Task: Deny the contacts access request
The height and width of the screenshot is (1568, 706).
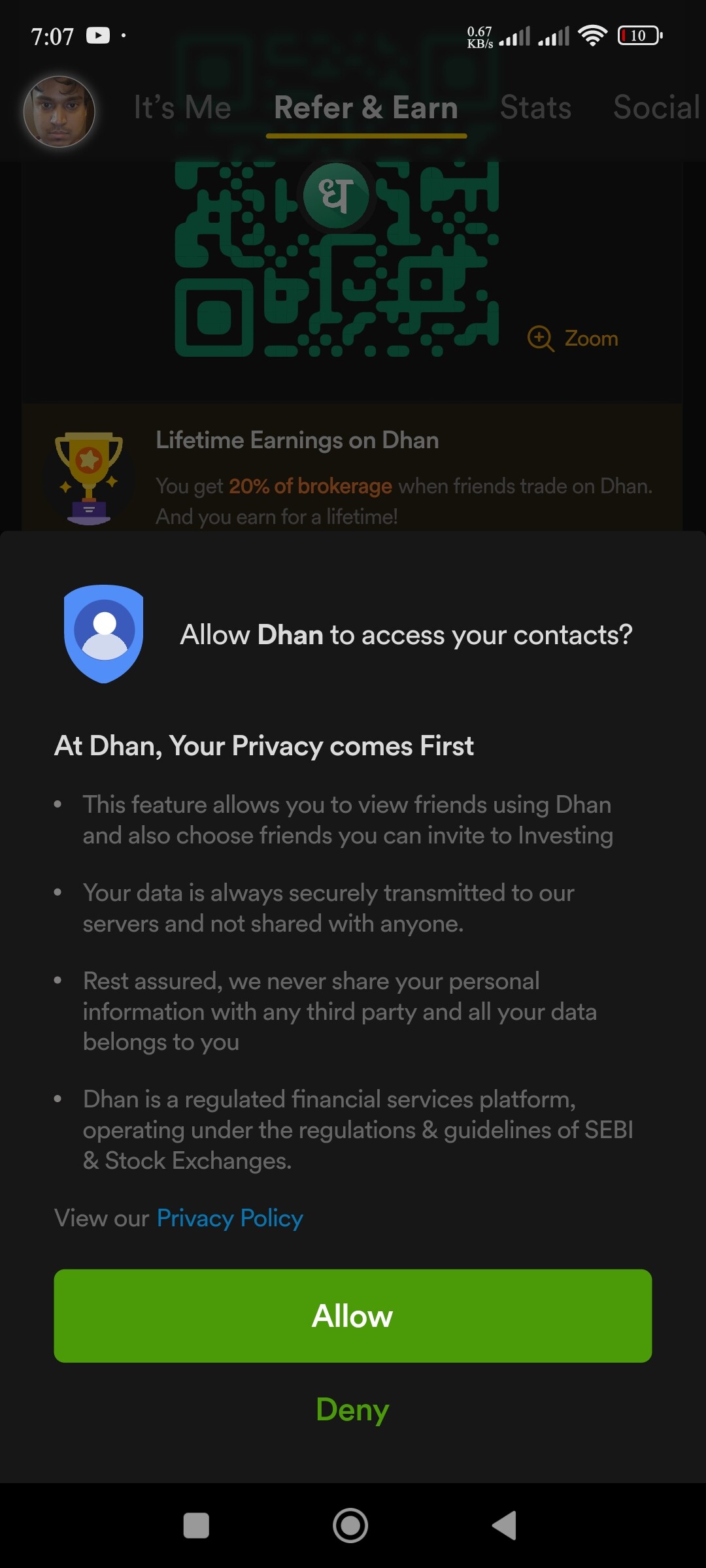Action: [352, 1409]
